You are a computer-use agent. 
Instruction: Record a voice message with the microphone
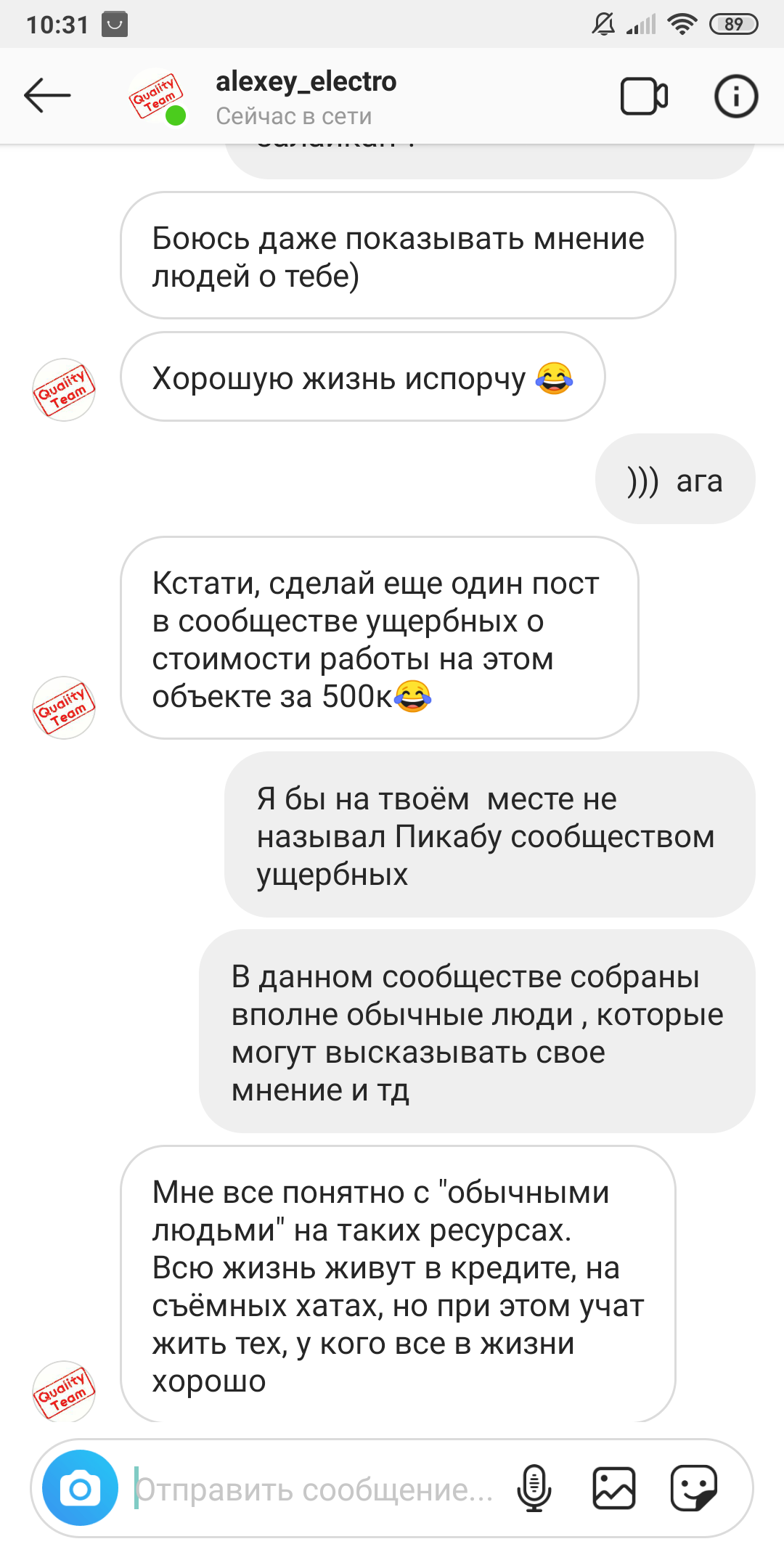[534, 1489]
